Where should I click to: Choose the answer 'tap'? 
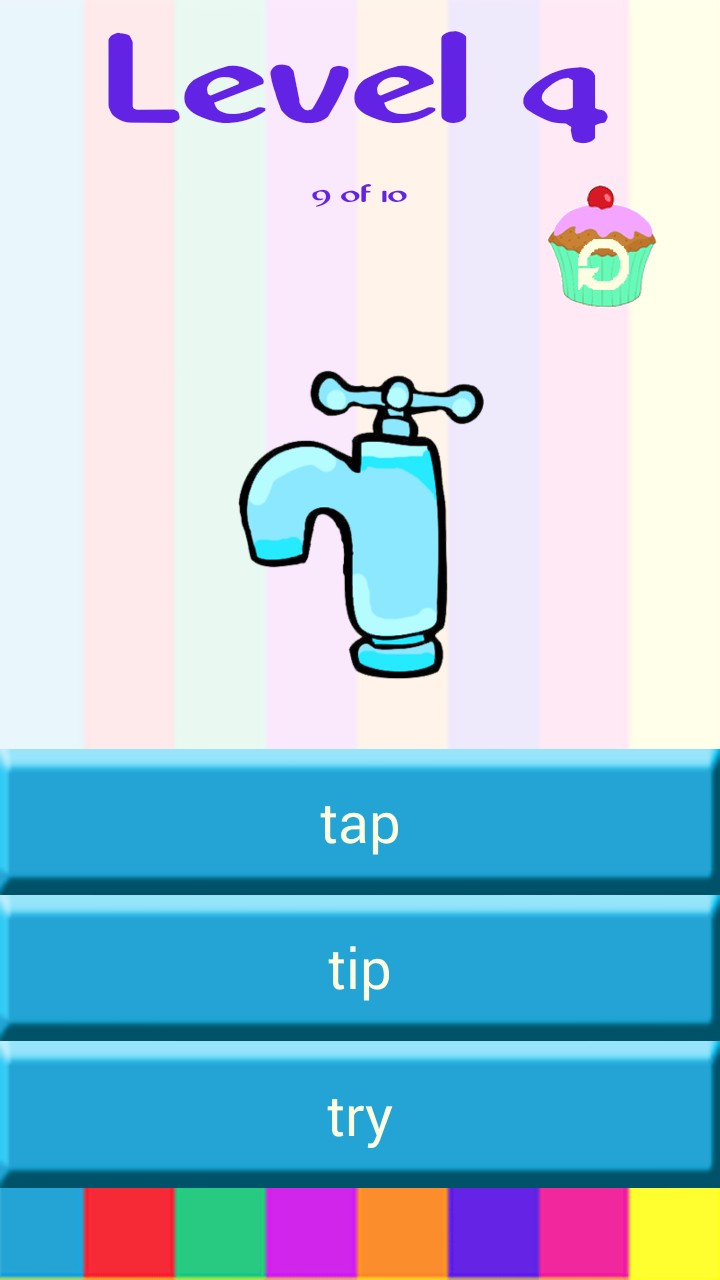[x=360, y=822]
